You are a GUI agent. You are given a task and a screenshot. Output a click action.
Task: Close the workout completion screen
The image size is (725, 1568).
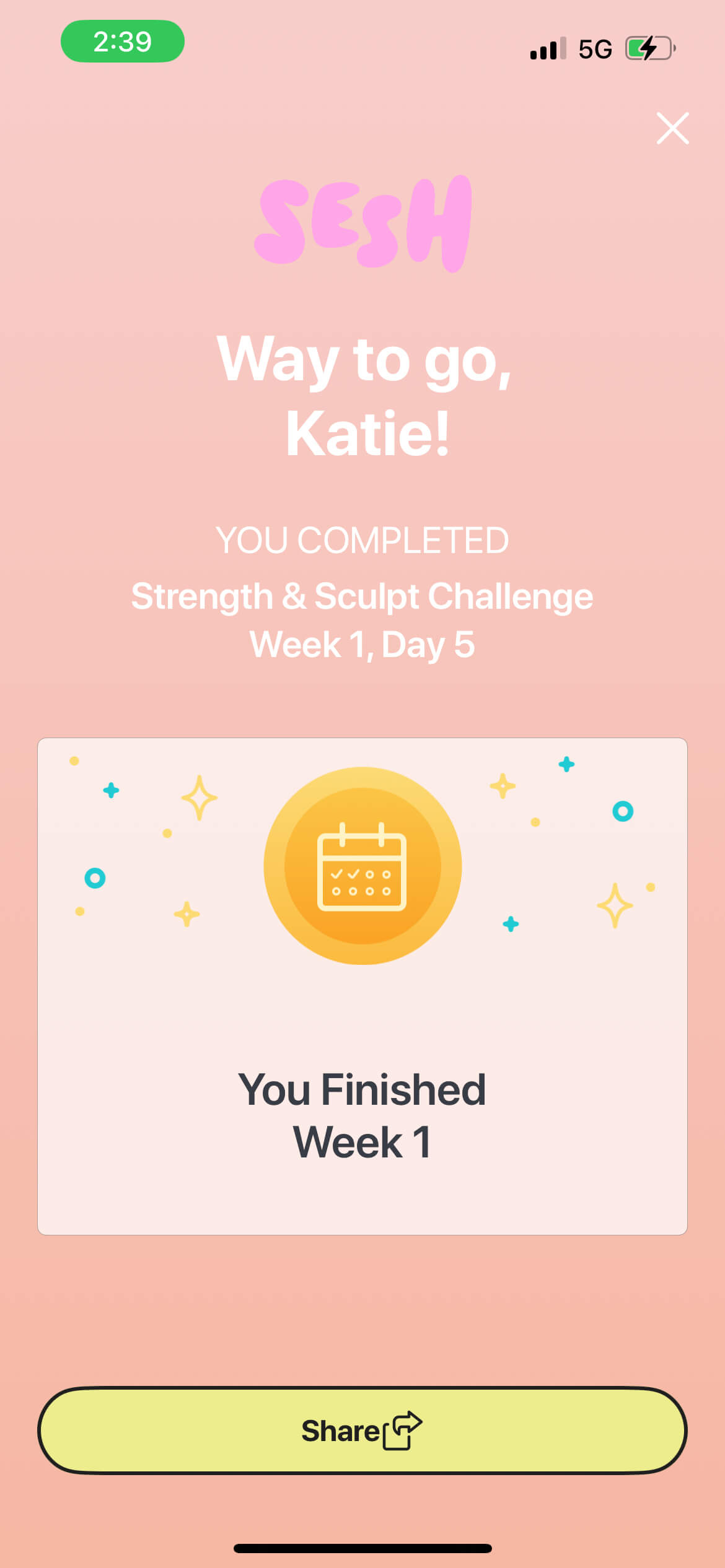click(x=672, y=128)
